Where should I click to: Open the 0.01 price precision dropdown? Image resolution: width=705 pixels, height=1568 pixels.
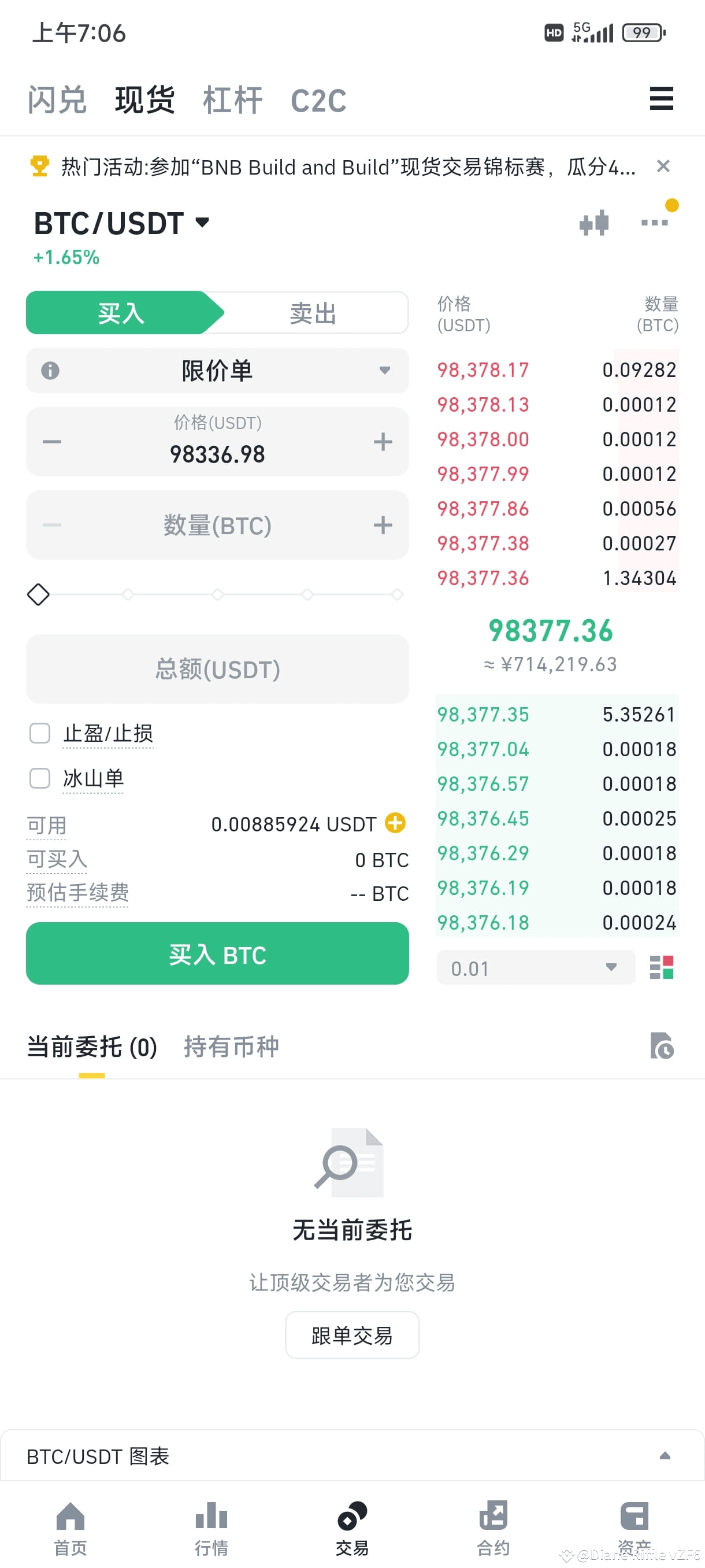(x=535, y=967)
